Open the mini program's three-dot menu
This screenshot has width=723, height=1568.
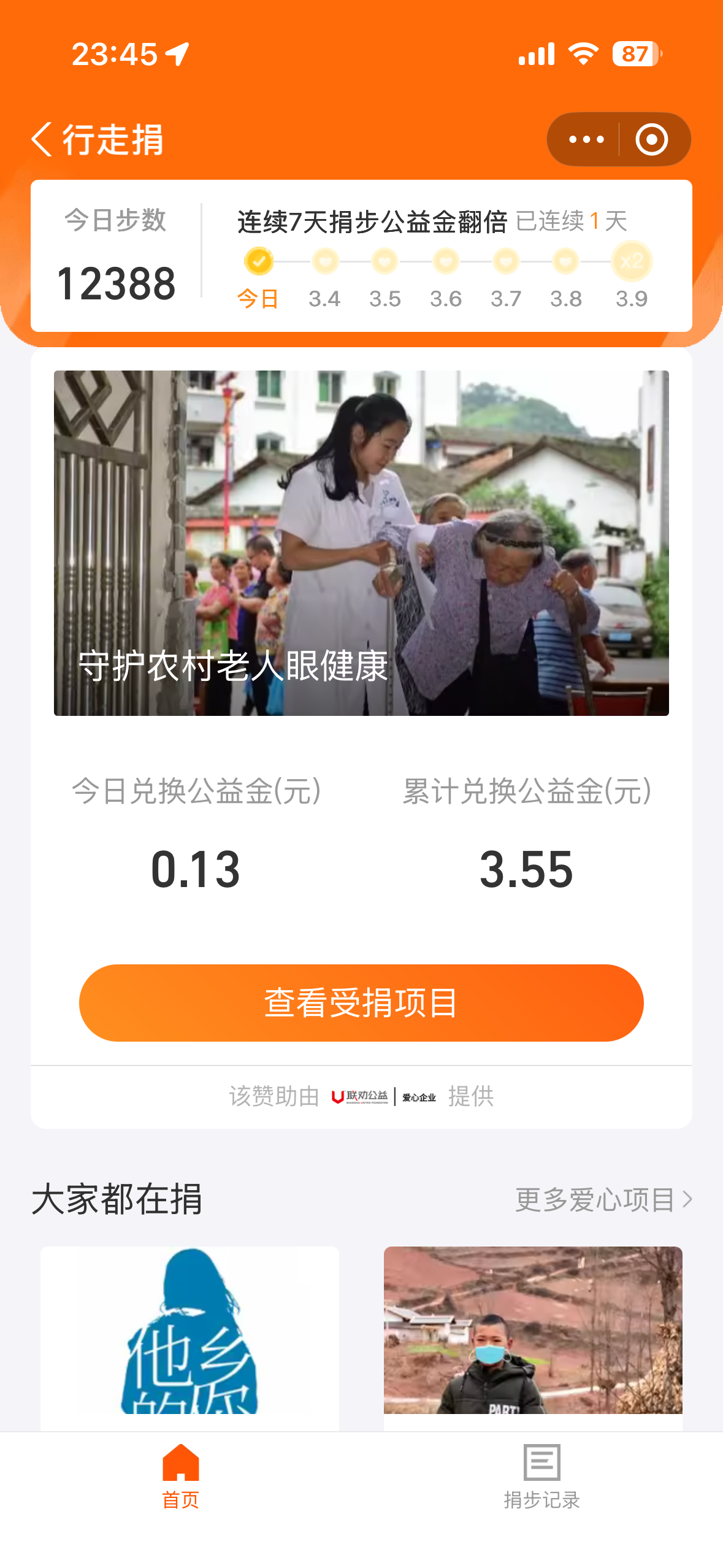pos(586,140)
